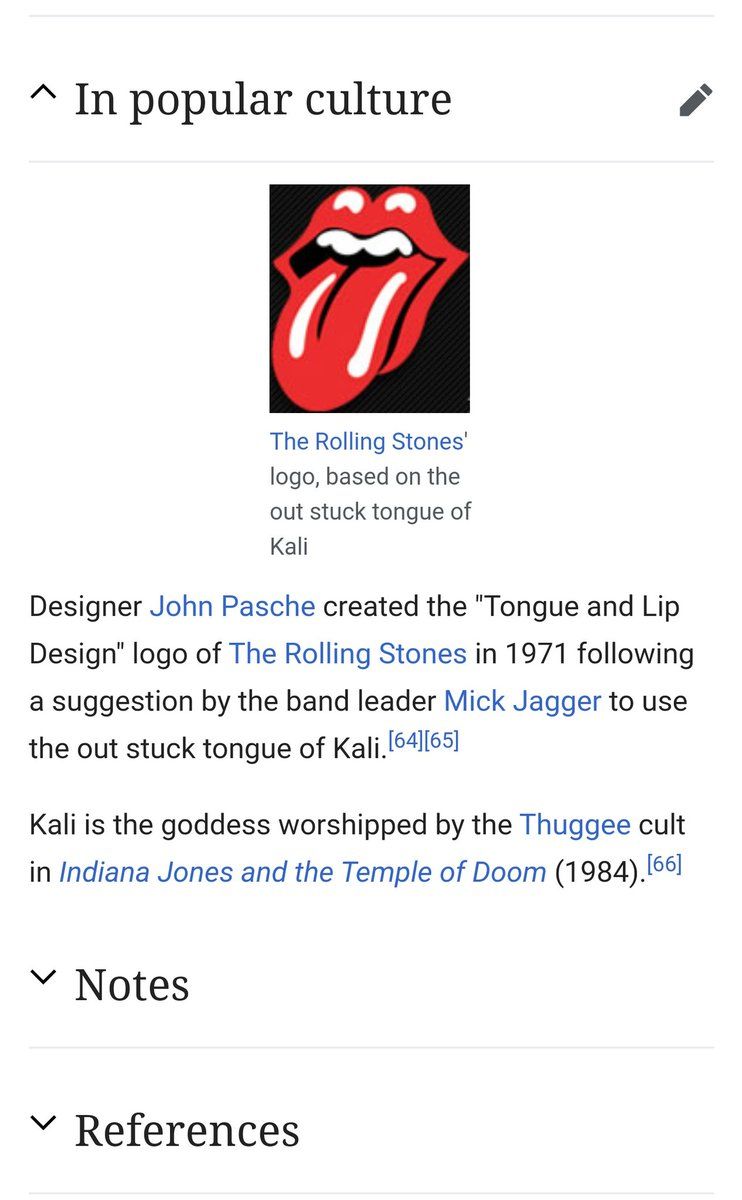
Task: Open the Thuggee article
Action: point(574,825)
